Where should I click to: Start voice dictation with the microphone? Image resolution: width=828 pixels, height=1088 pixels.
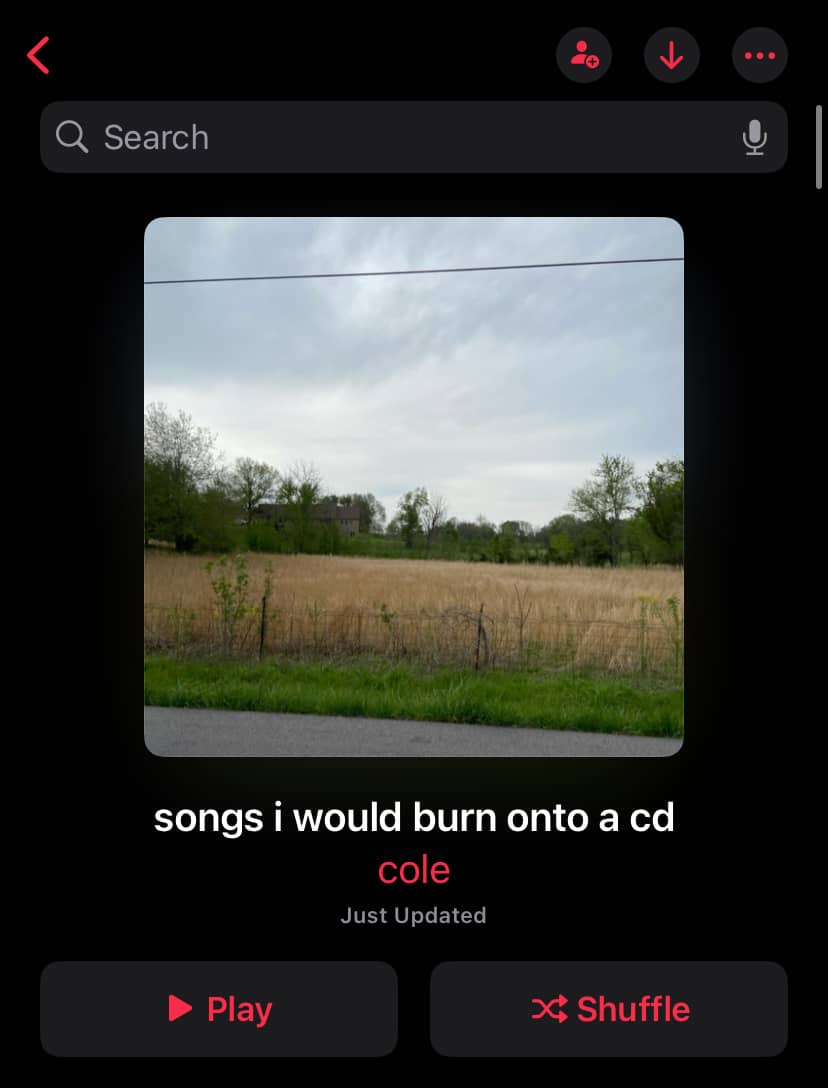[754, 137]
